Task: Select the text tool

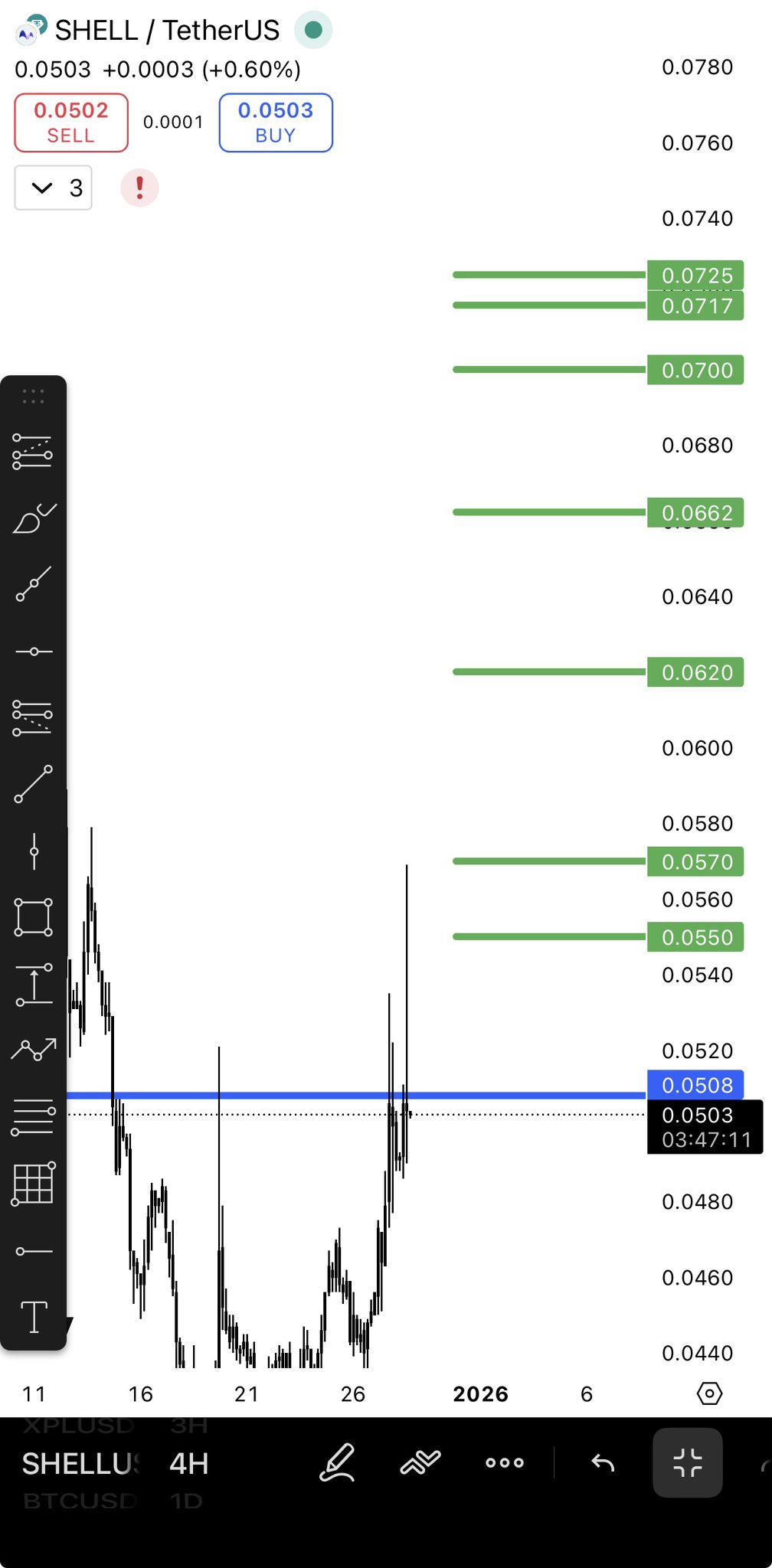Action: click(x=34, y=1317)
